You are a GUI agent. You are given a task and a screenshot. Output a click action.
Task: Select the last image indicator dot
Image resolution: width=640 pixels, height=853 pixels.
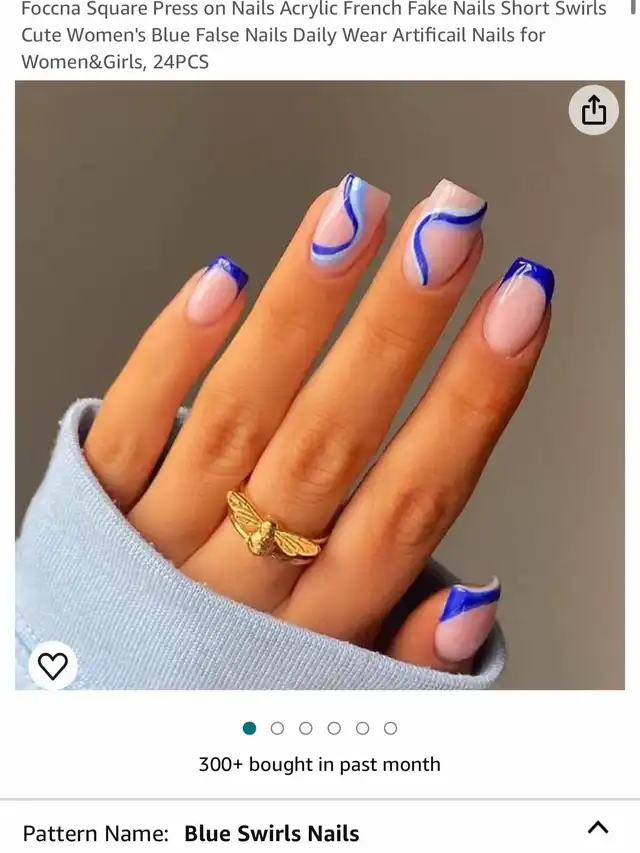click(391, 728)
